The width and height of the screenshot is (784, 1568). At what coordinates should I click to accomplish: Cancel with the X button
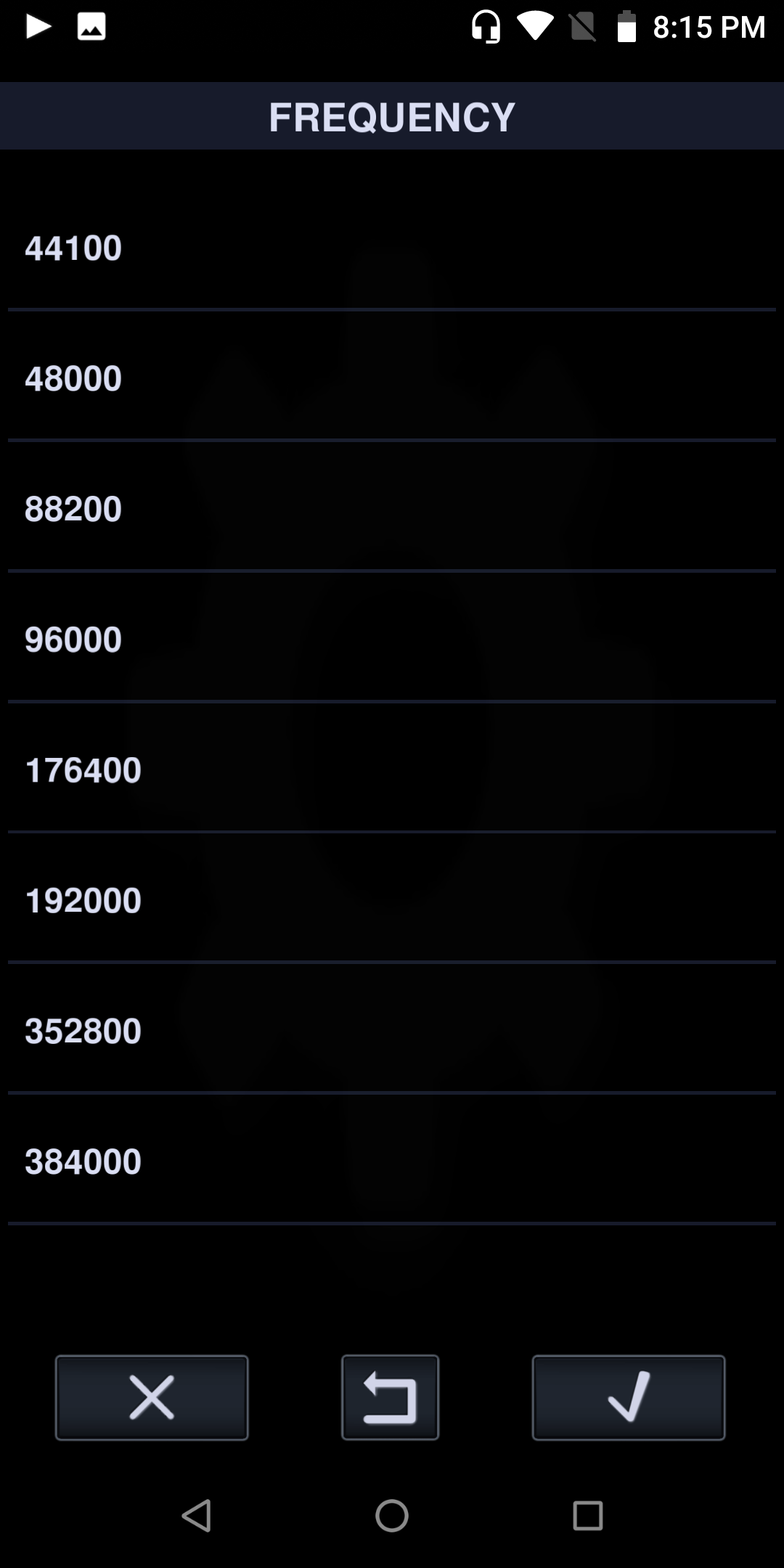(152, 1397)
